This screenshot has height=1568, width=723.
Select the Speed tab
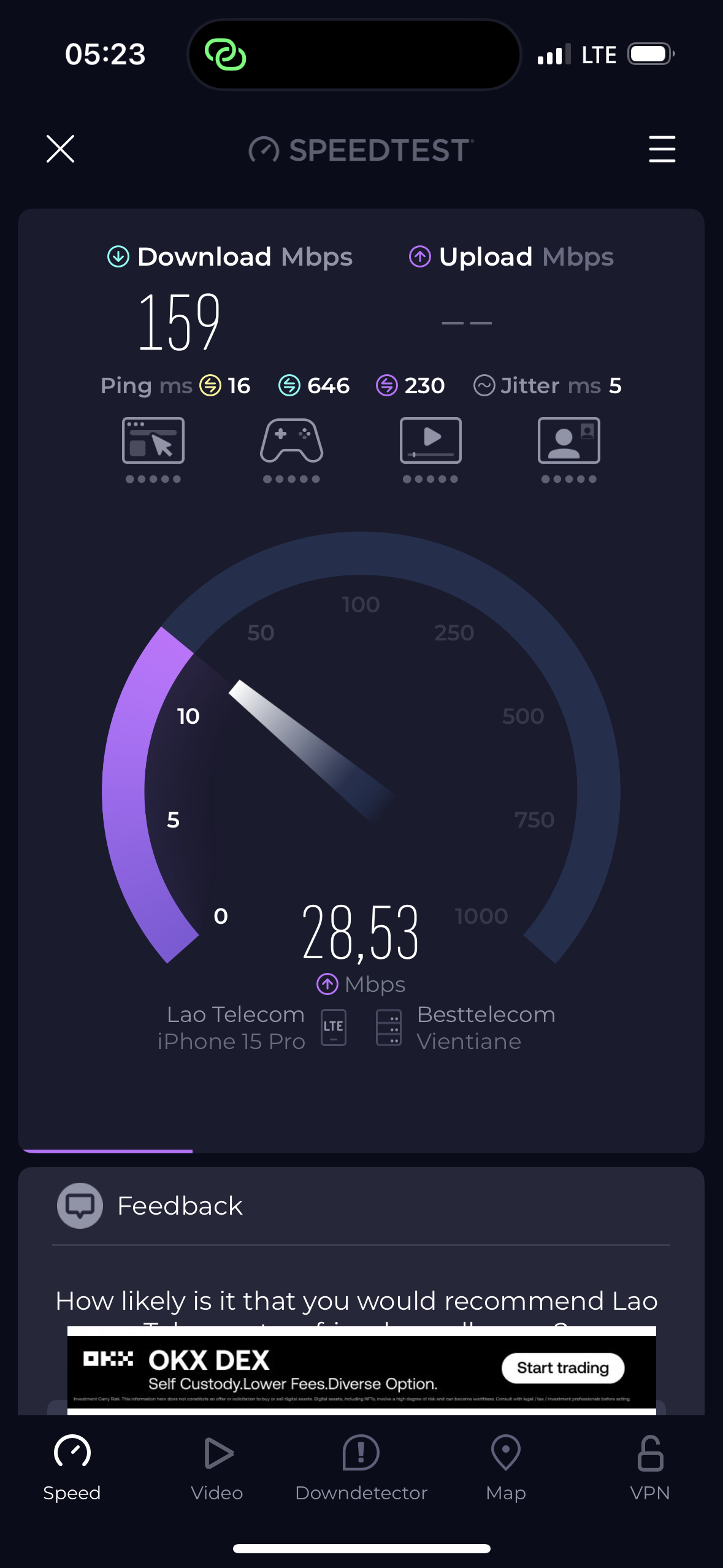72,1467
